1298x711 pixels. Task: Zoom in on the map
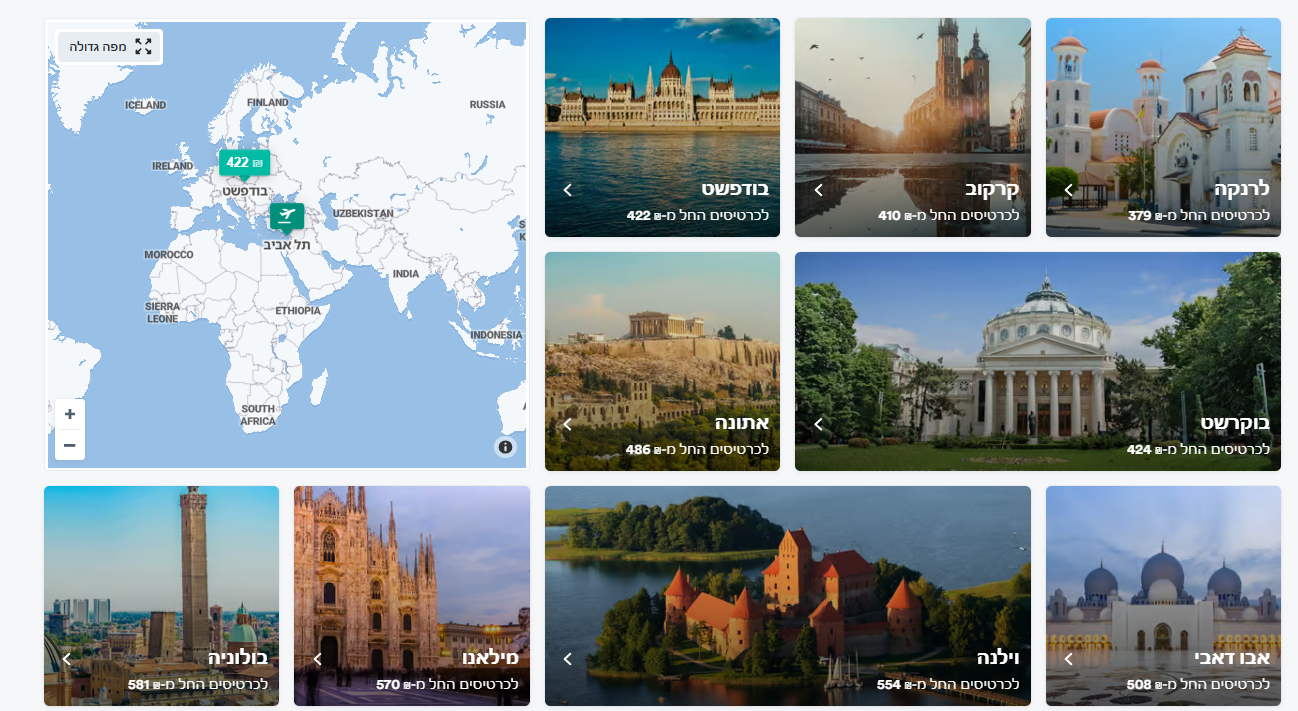70,414
